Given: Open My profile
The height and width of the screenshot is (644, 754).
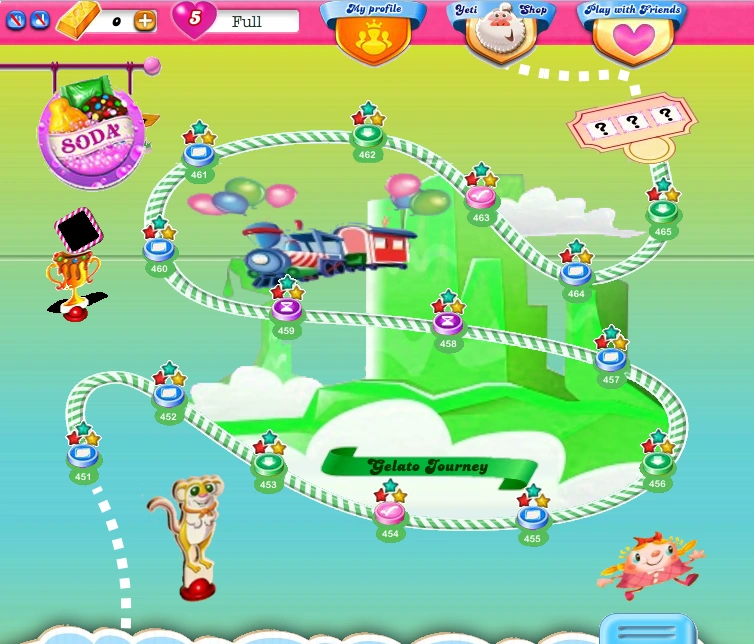Looking at the screenshot, I should tap(373, 32).
